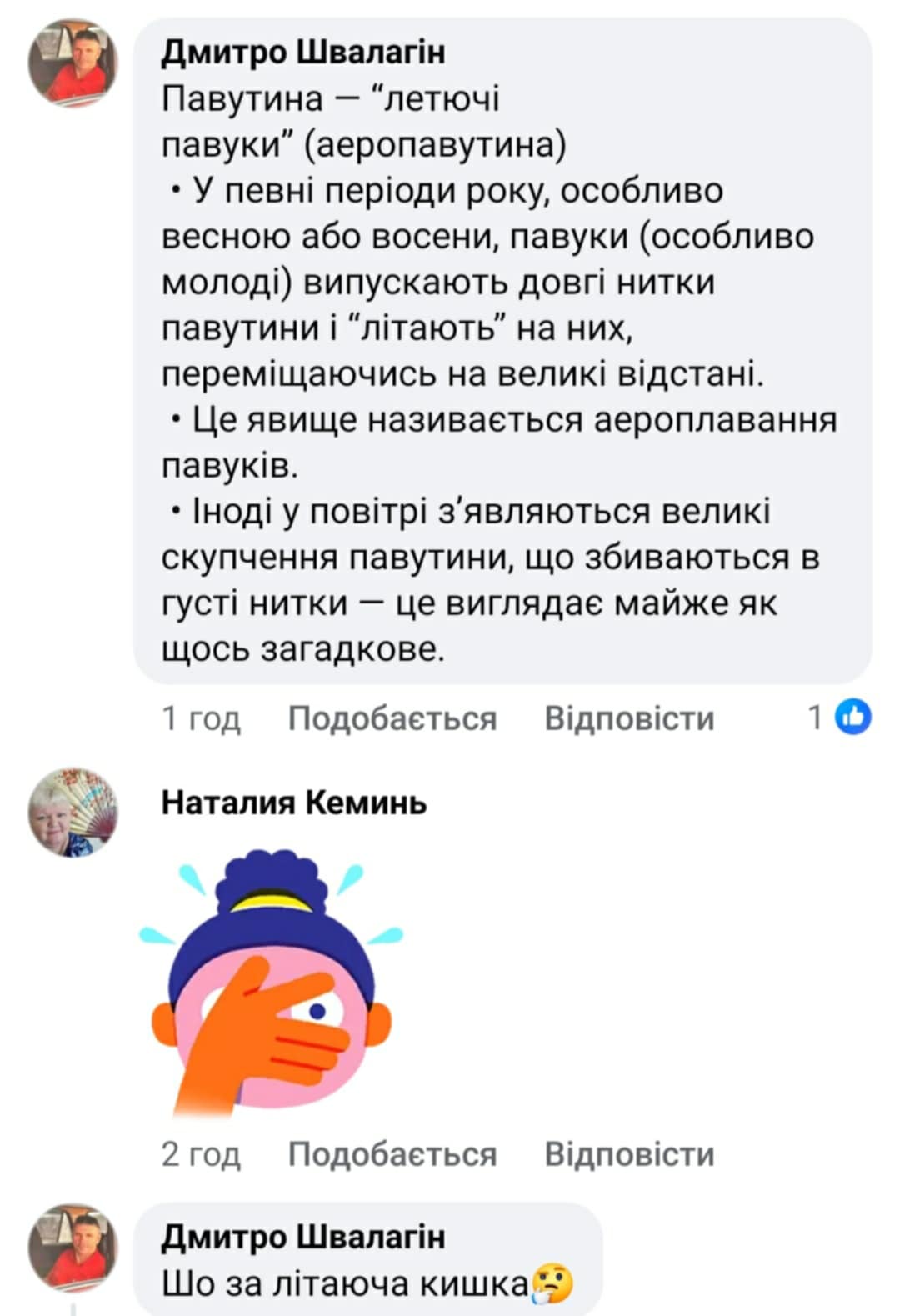Tap Наталия Кеминь's profile picture
This screenshot has width=900, height=1316.
[x=73, y=812]
